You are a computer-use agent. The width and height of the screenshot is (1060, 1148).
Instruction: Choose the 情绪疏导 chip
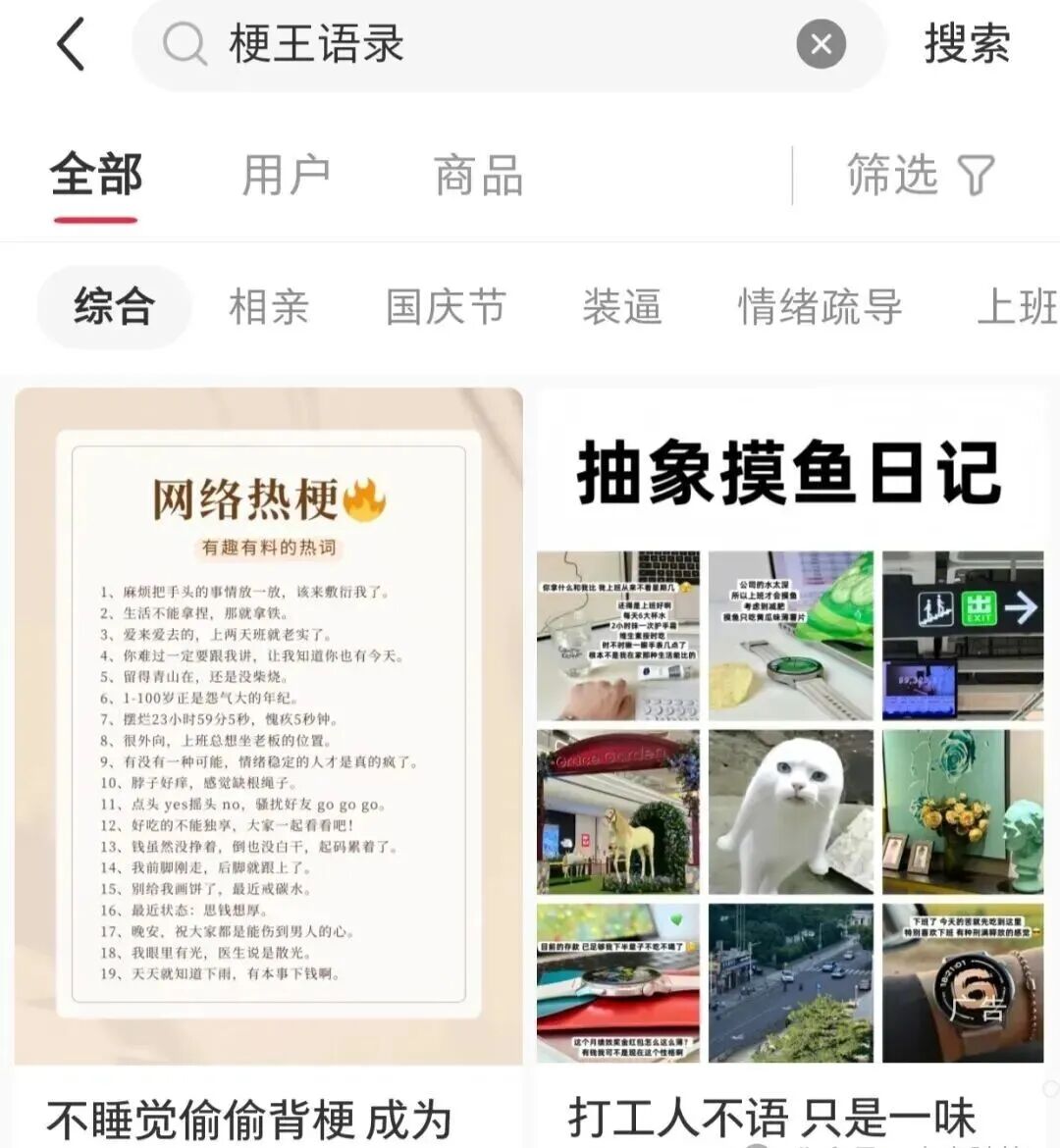point(820,307)
